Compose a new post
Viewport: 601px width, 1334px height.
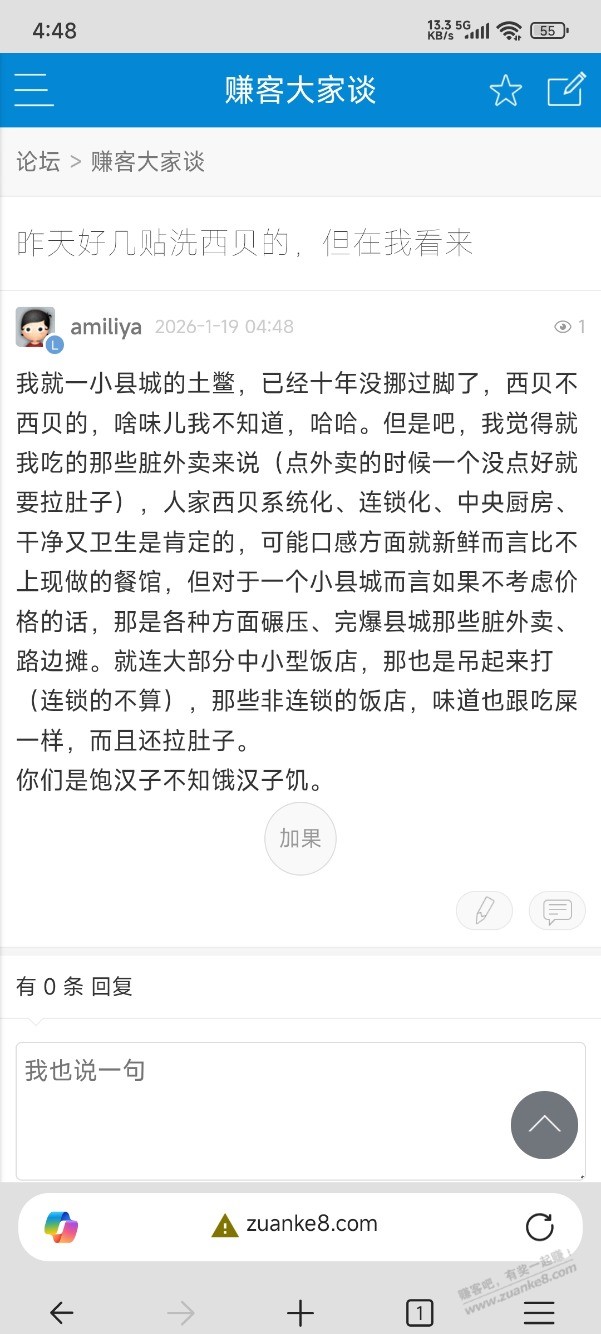click(x=565, y=90)
